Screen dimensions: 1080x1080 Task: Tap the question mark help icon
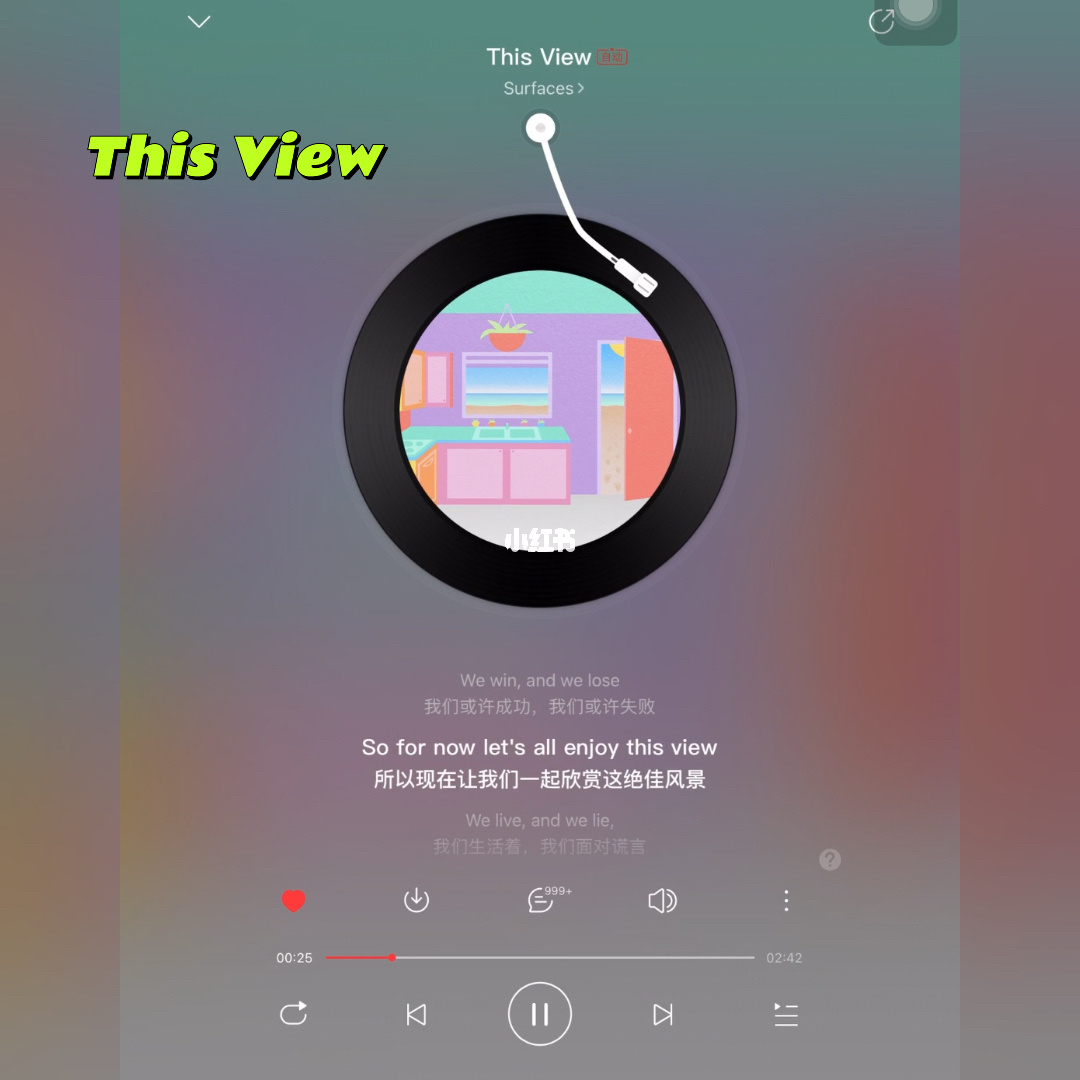click(x=830, y=859)
